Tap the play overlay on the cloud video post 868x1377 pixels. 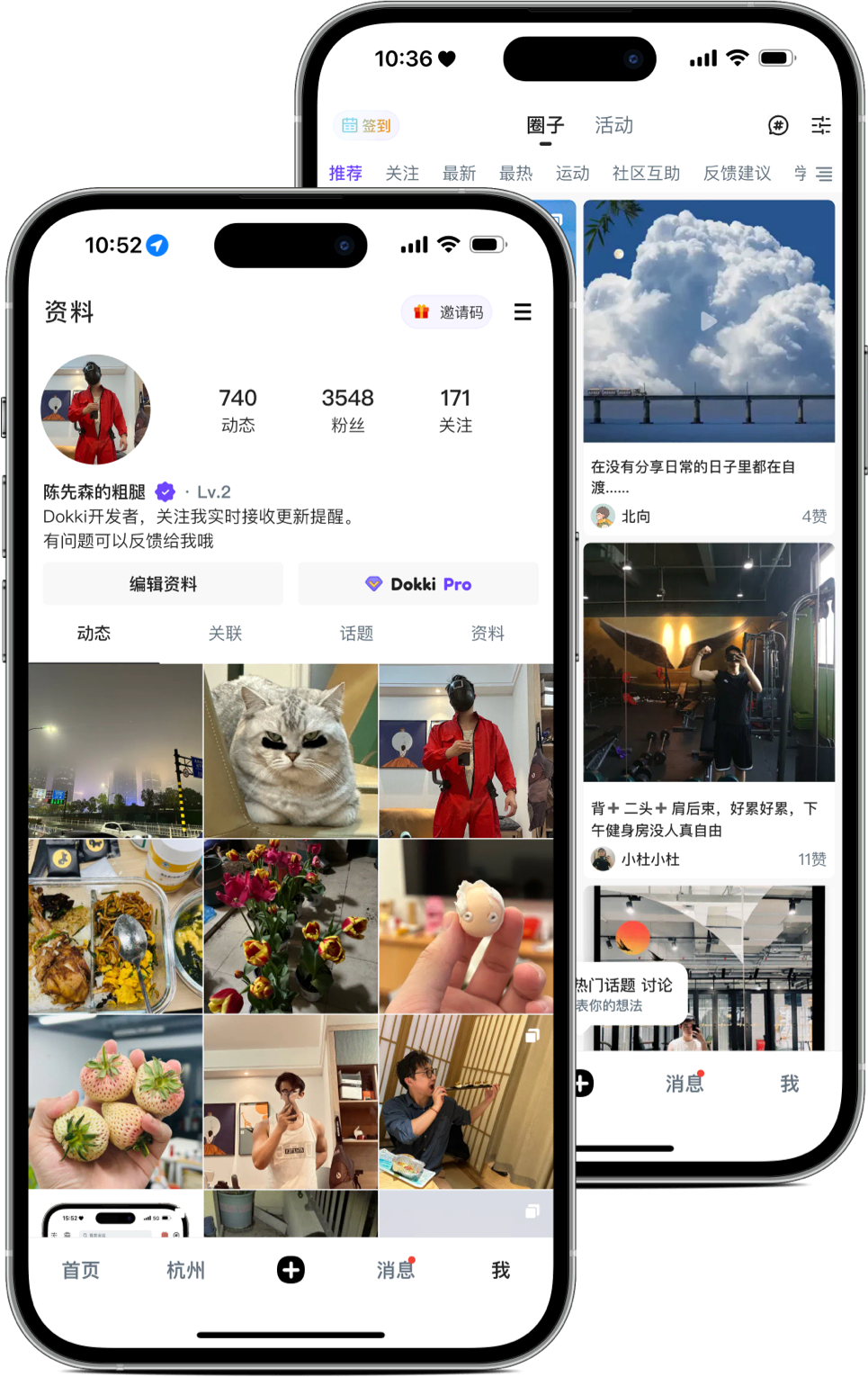(709, 322)
